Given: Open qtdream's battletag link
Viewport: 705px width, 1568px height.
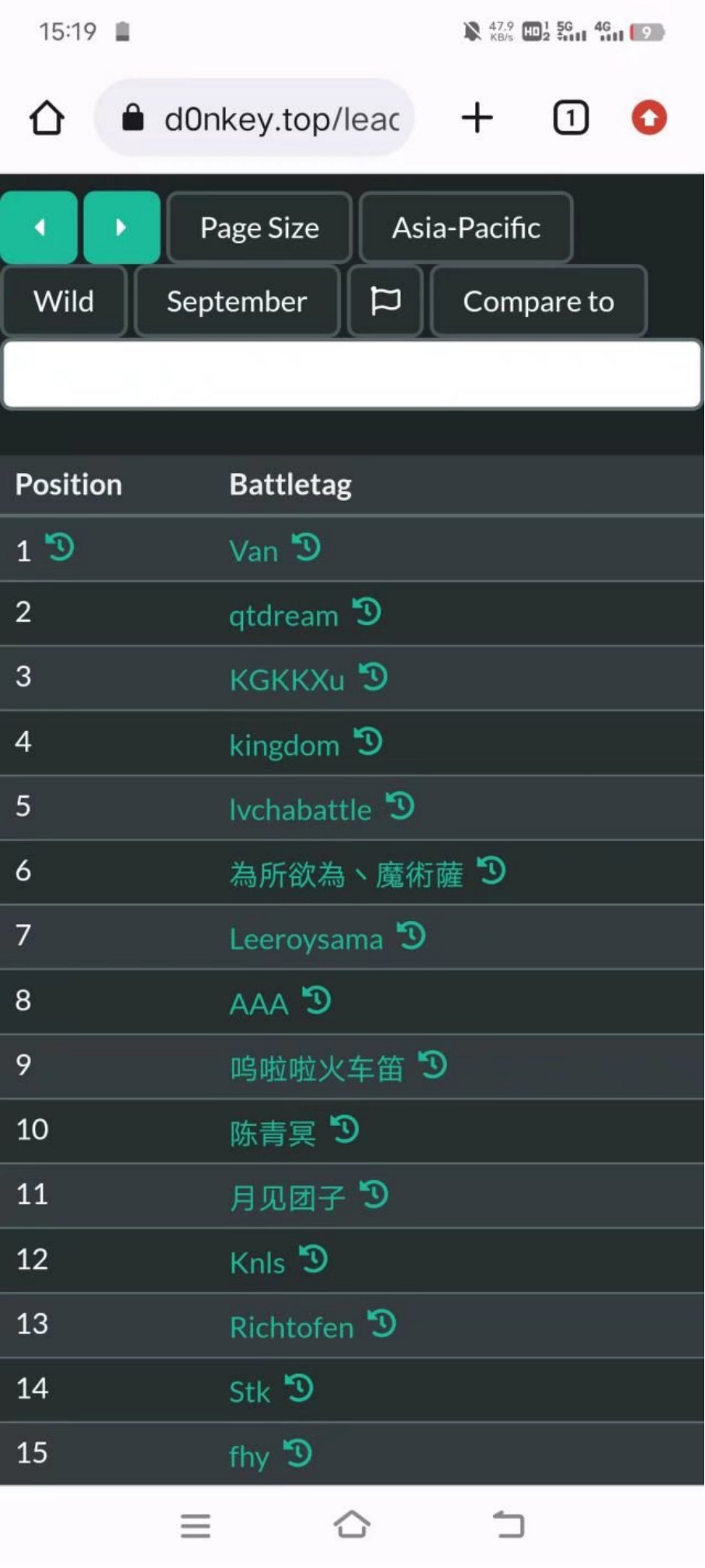Looking at the screenshot, I should coord(283,616).
